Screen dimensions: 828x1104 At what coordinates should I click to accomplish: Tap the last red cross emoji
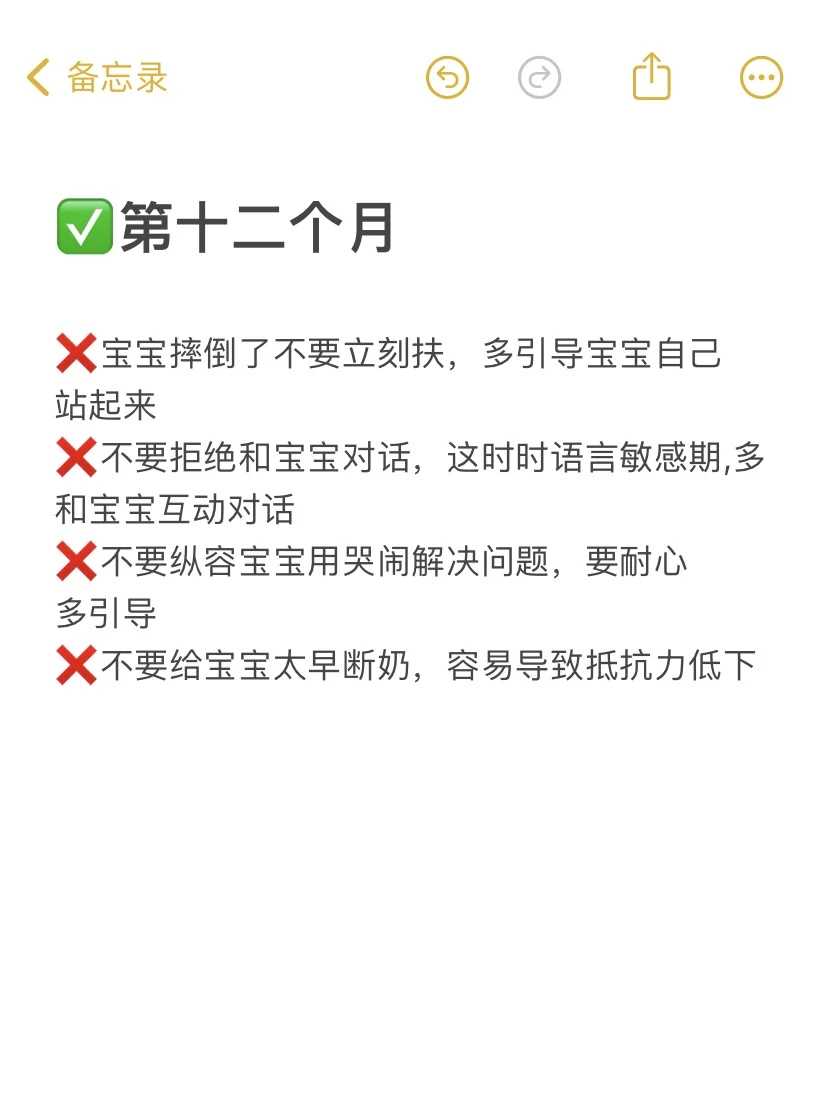pyautogui.click(x=74, y=664)
